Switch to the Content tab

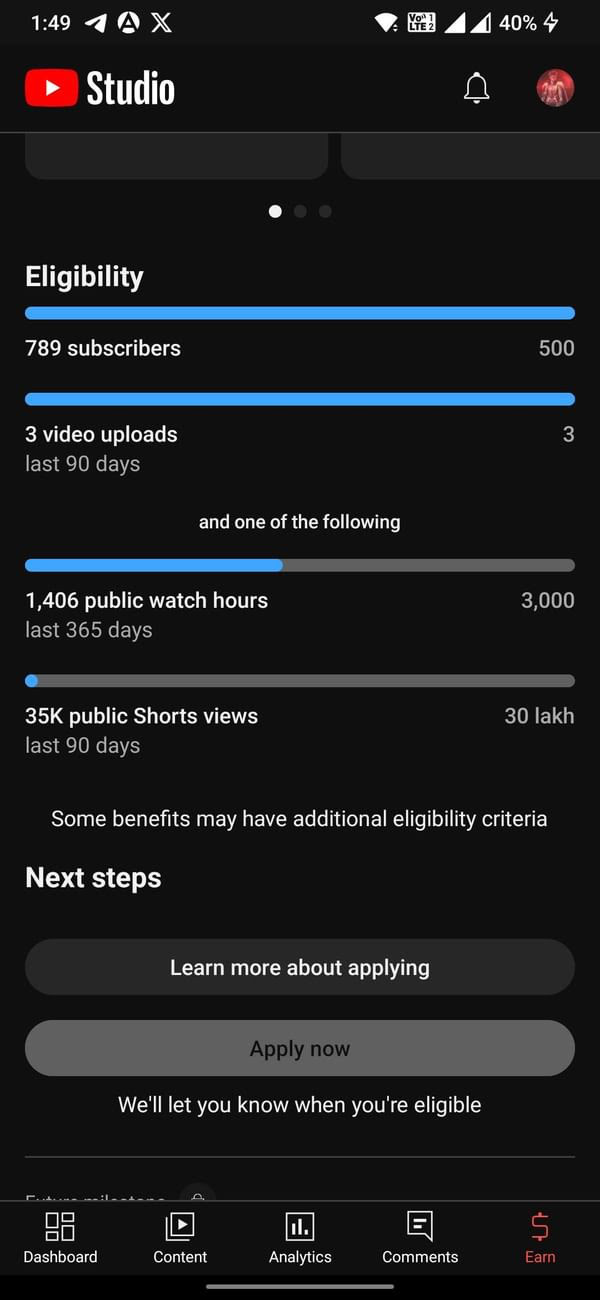click(x=180, y=1238)
